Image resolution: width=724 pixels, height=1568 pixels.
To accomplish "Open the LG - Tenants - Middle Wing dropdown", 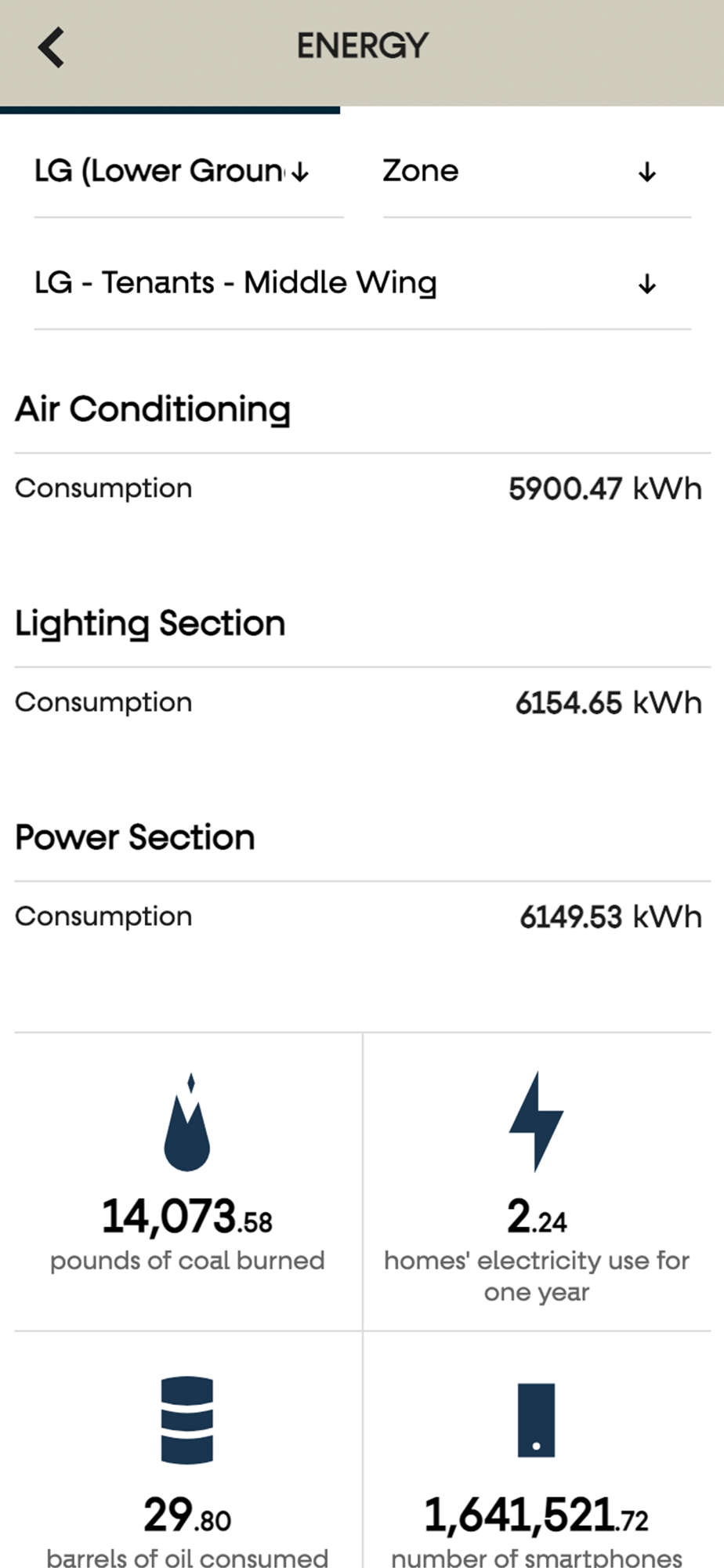I will (x=362, y=284).
